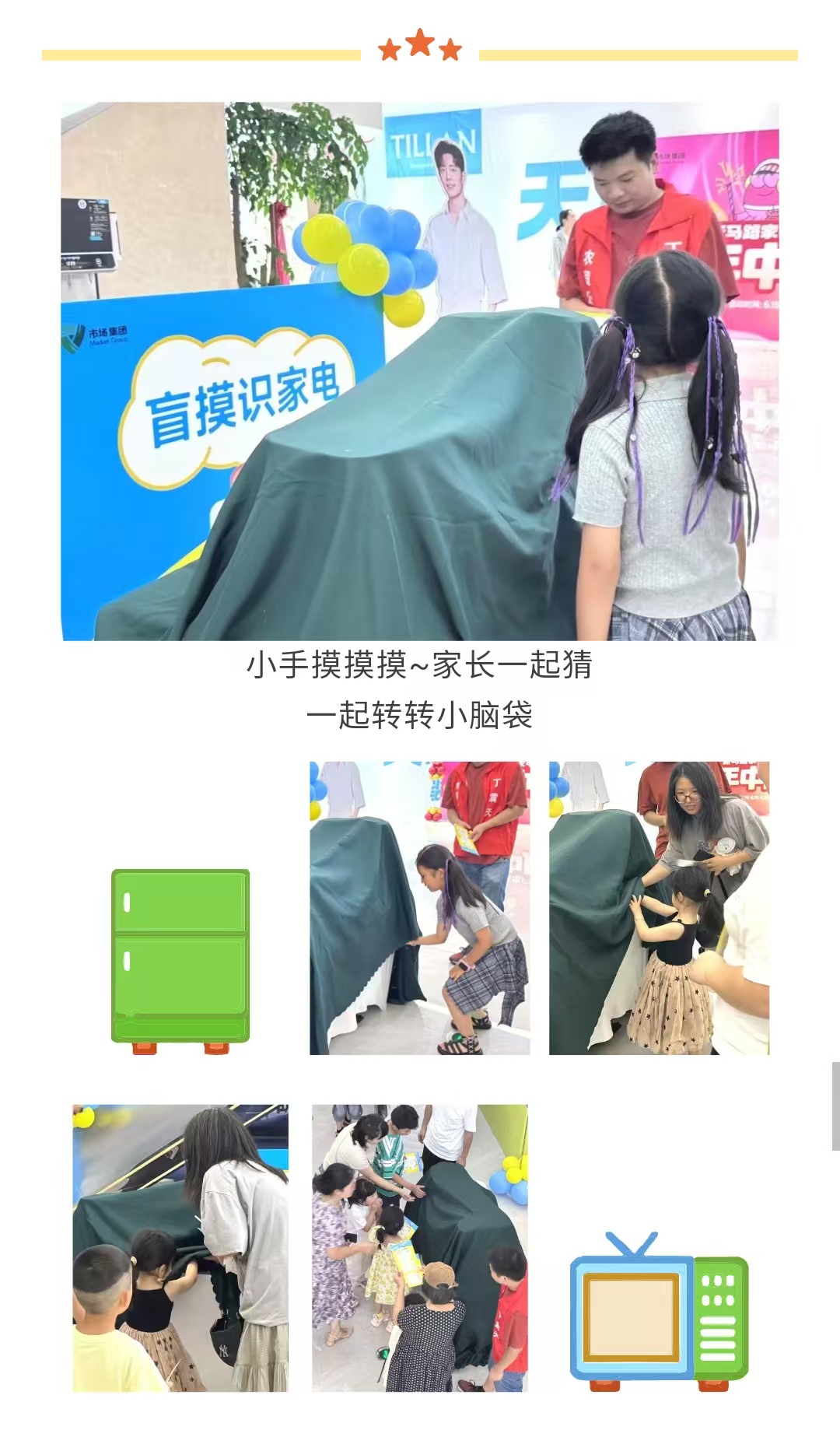The image size is (840, 1444).
Task: View photo of girl crouching by green cloth
Action: [419, 908]
